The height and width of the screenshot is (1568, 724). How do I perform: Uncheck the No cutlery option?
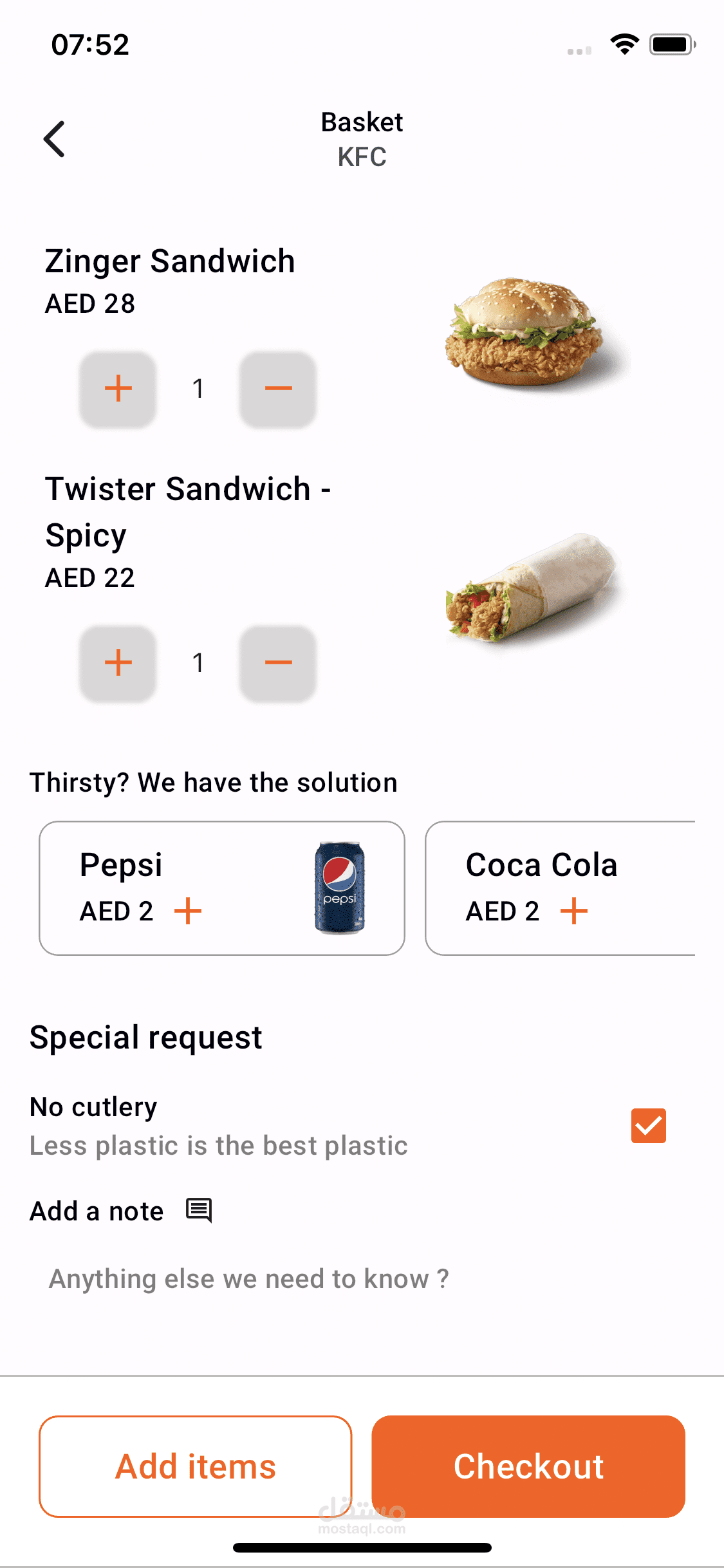[x=648, y=1126]
